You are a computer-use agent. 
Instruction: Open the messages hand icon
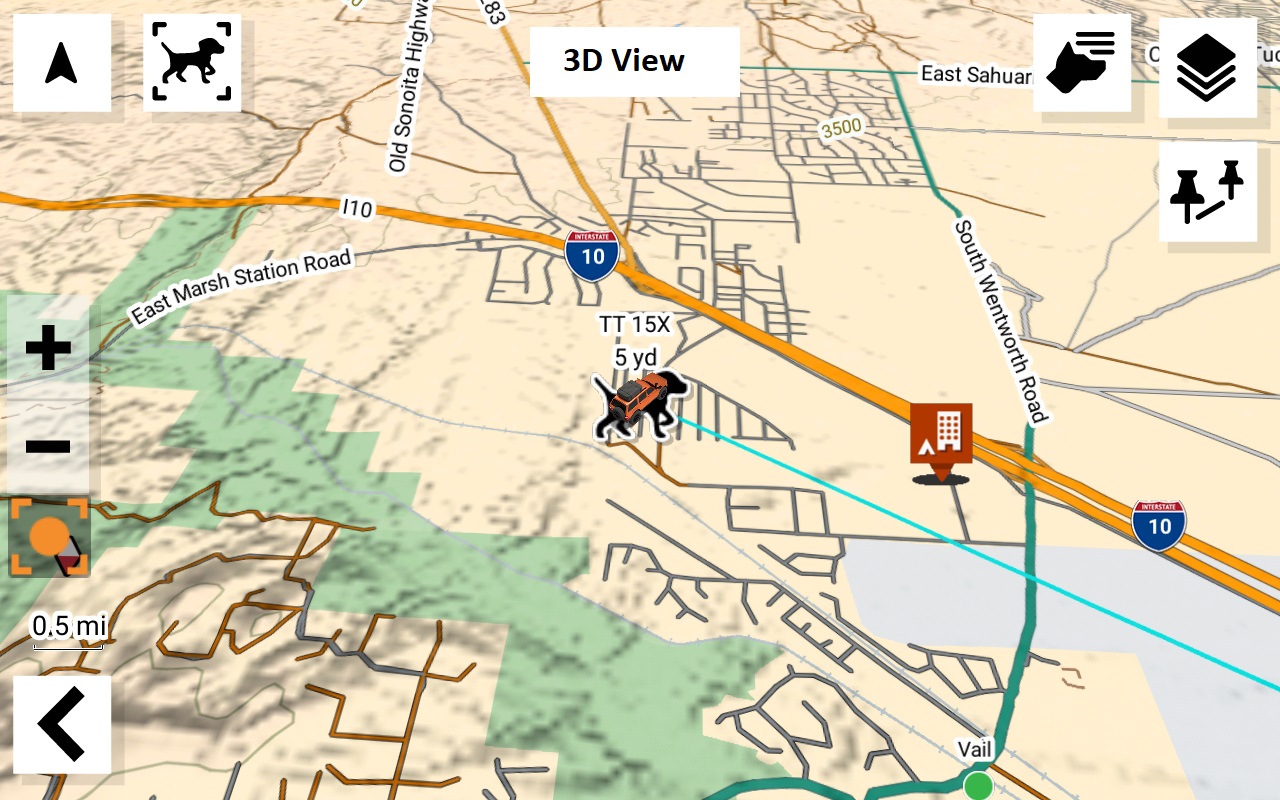tap(1081, 63)
